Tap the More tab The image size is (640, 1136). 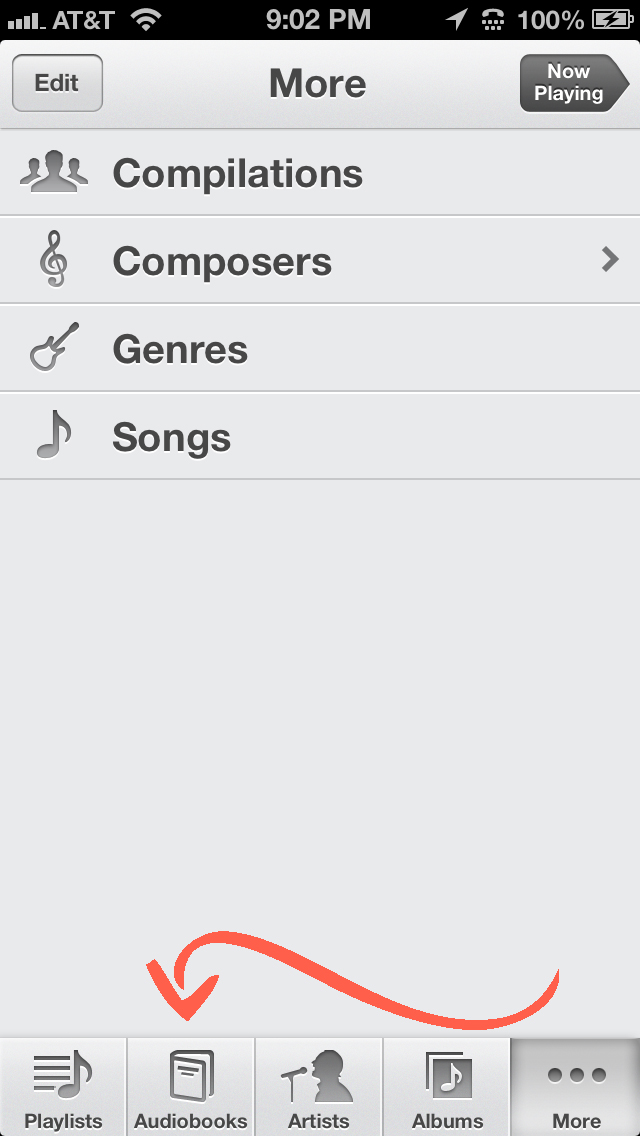576,1088
